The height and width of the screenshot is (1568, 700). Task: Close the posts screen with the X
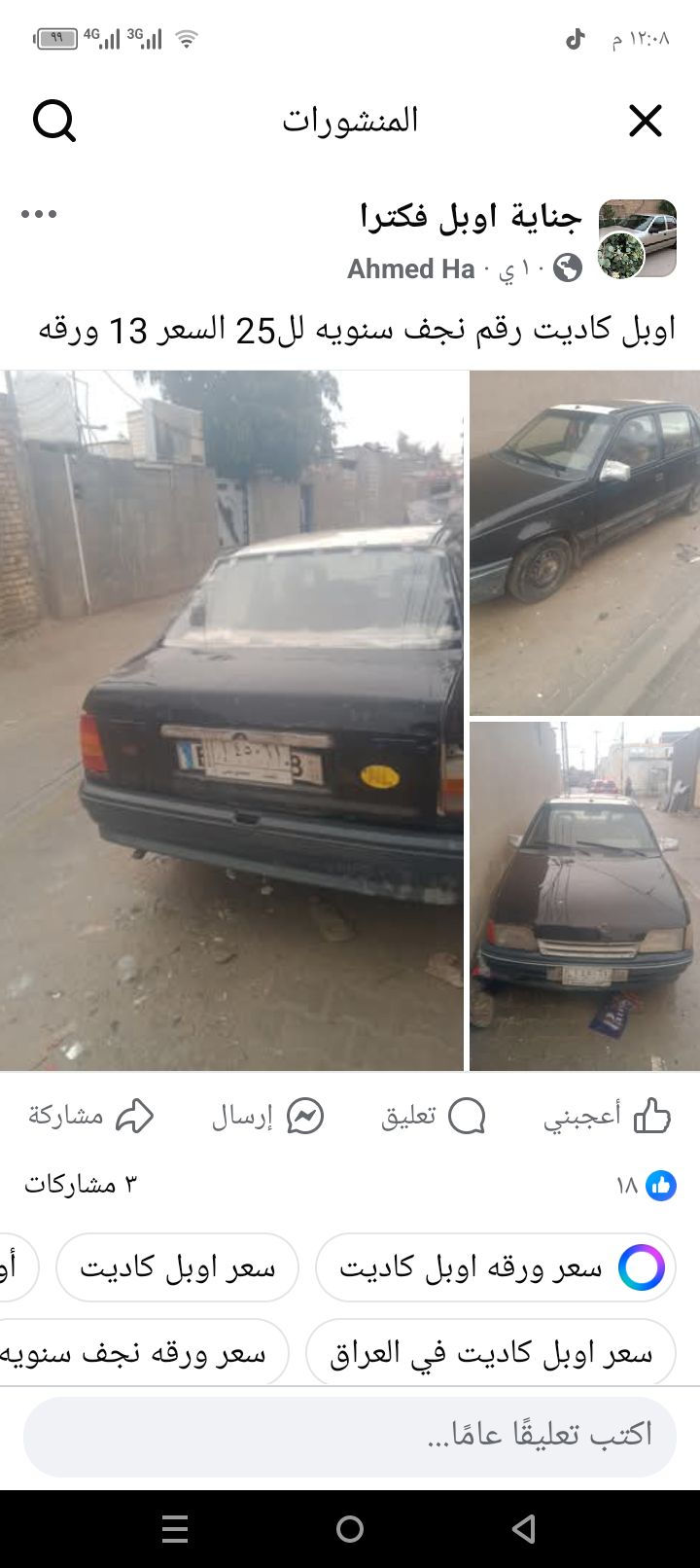pyautogui.click(x=645, y=122)
